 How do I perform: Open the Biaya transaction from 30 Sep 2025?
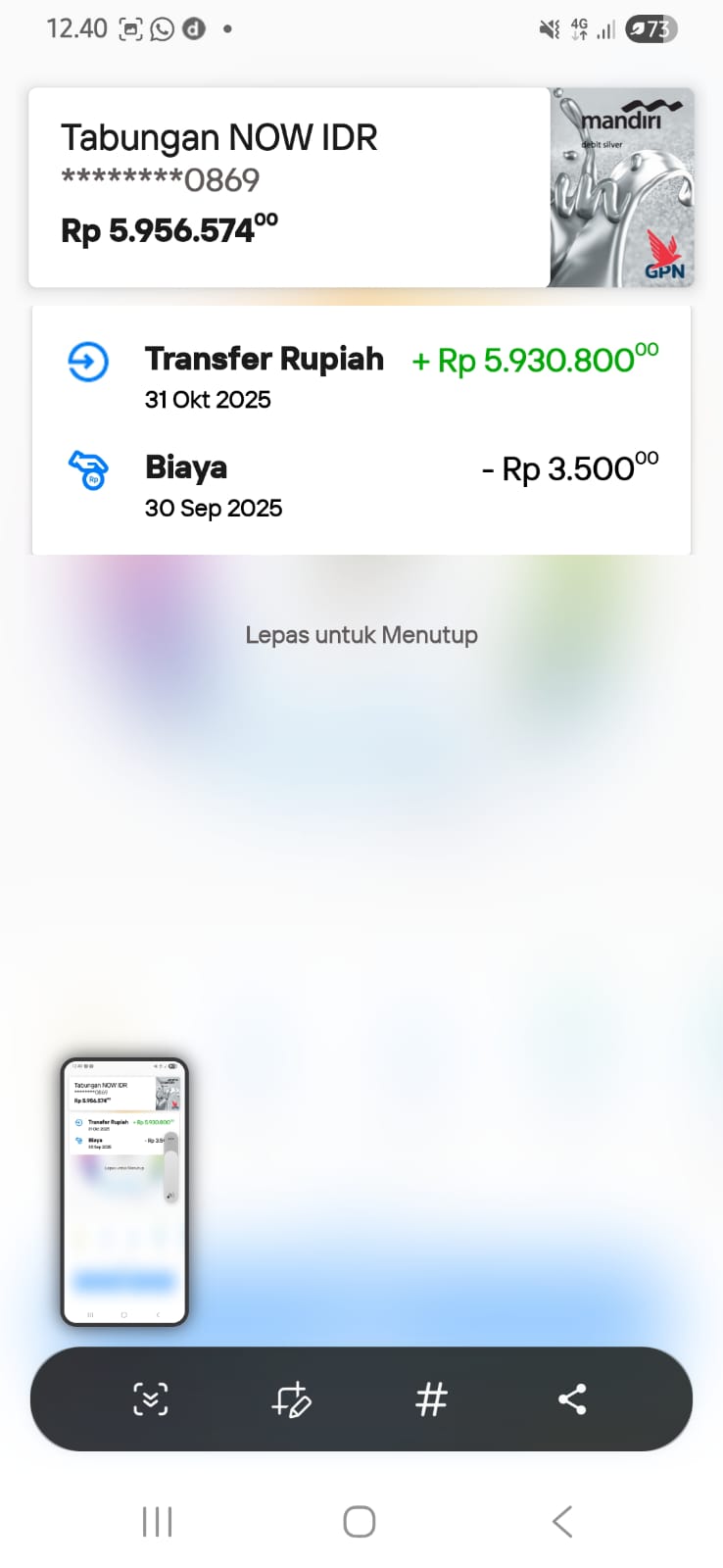click(361, 484)
